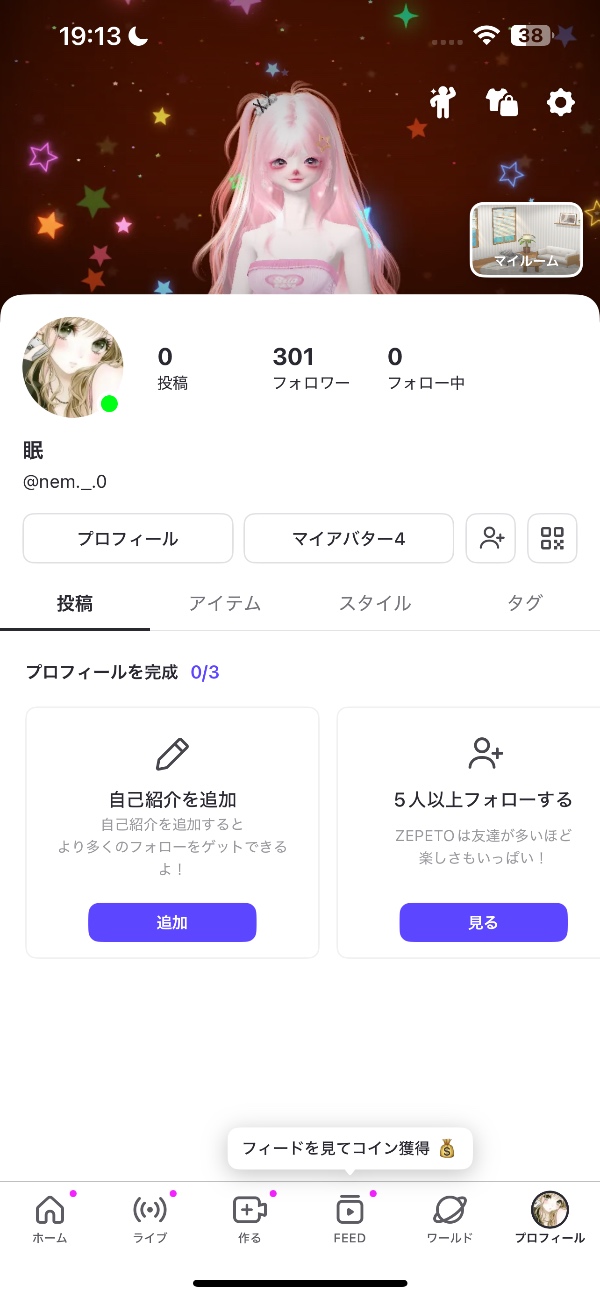Tap the add friend icon
600x1298 pixels.
[491, 539]
